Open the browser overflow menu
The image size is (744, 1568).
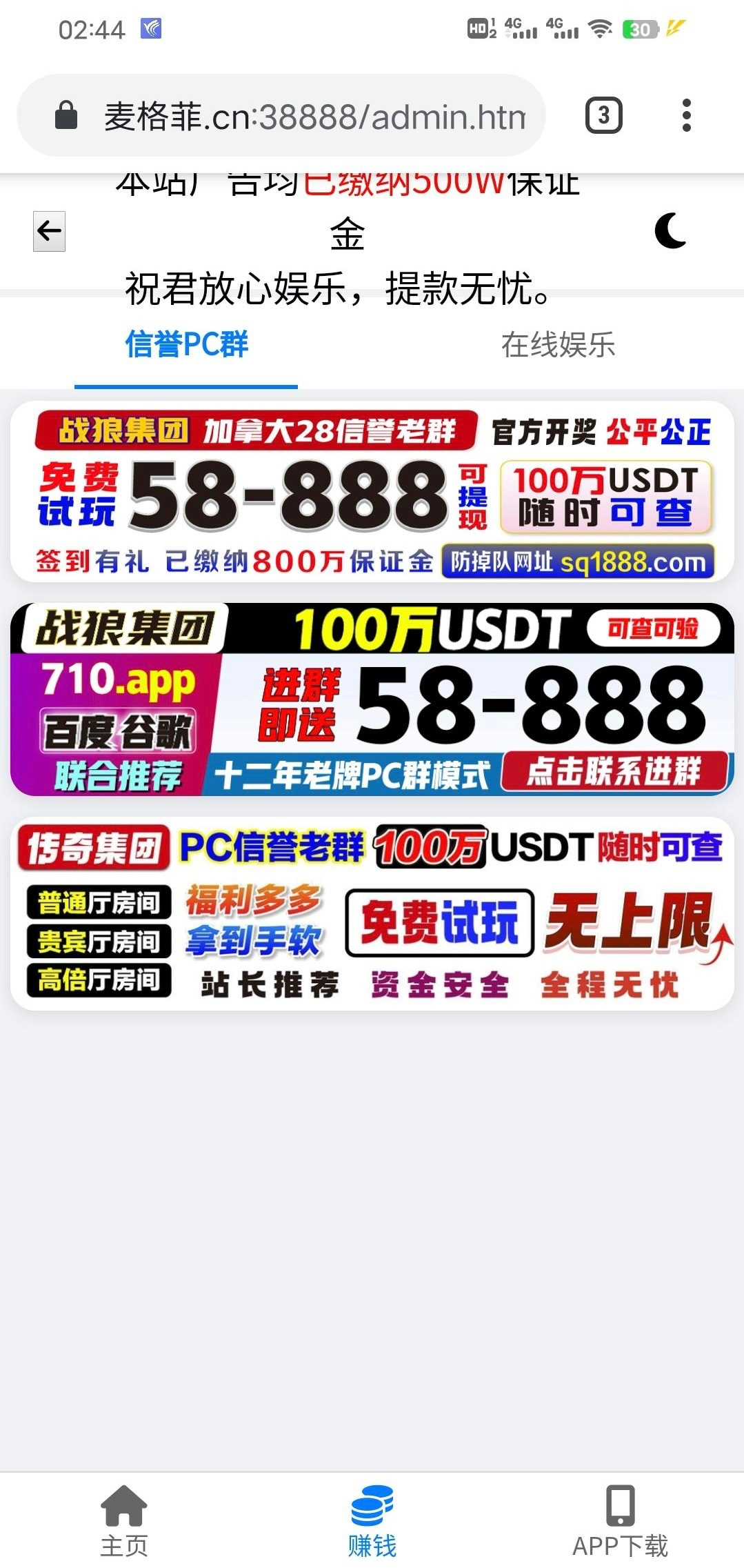pyautogui.click(x=686, y=115)
